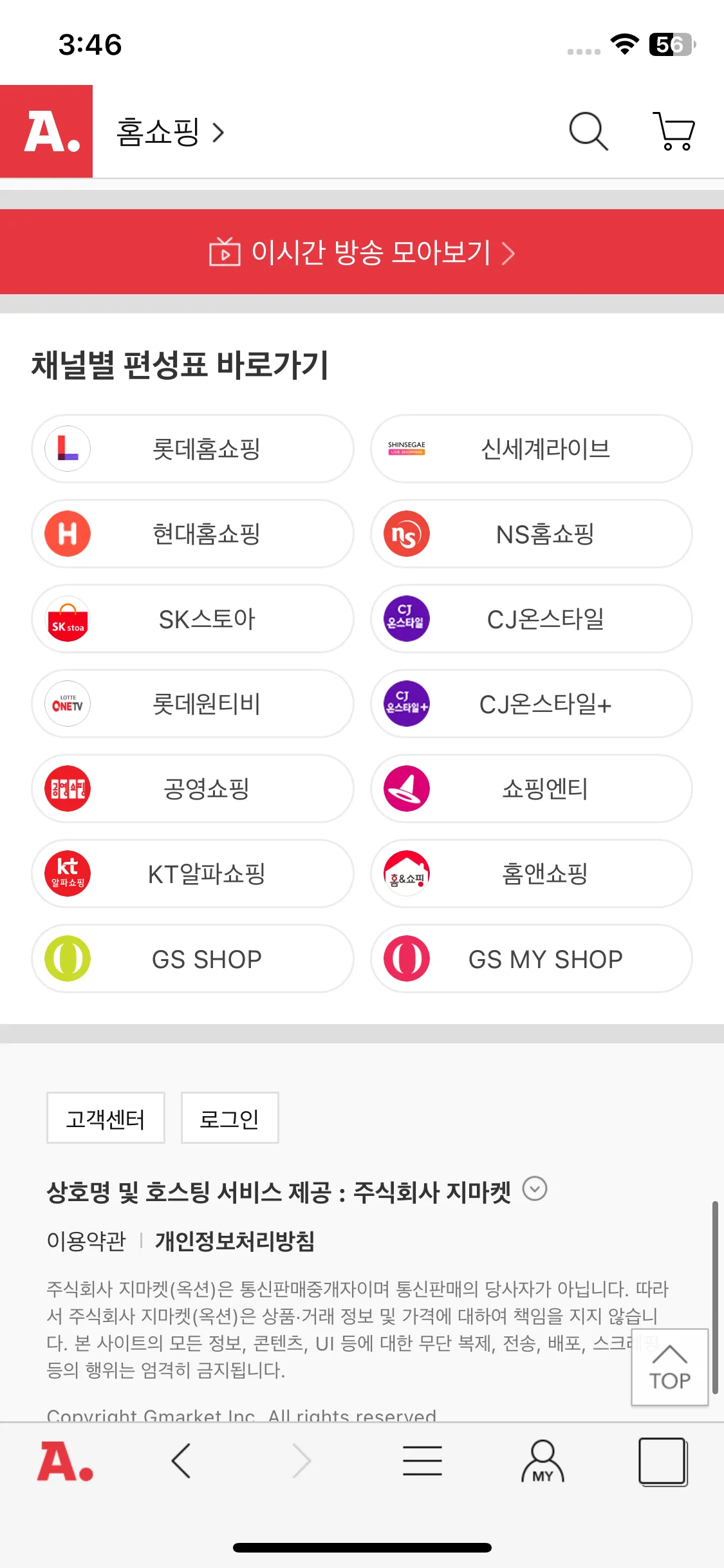Screen dimensions: 724x1568
Task: Jump back up with the TOP button
Action: tap(669, 1367)
